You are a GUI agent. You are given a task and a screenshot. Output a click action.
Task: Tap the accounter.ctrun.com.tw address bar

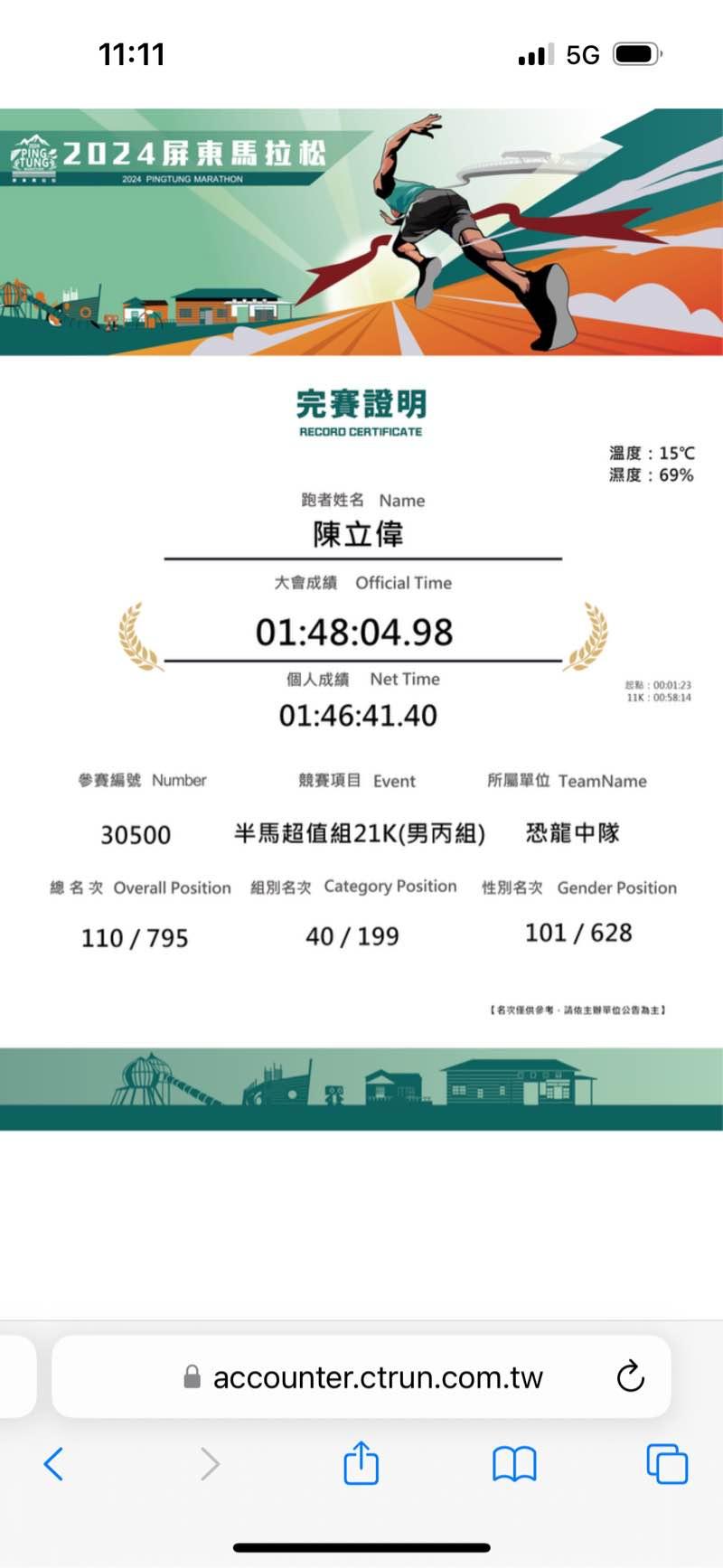[x=361, y=1376]
